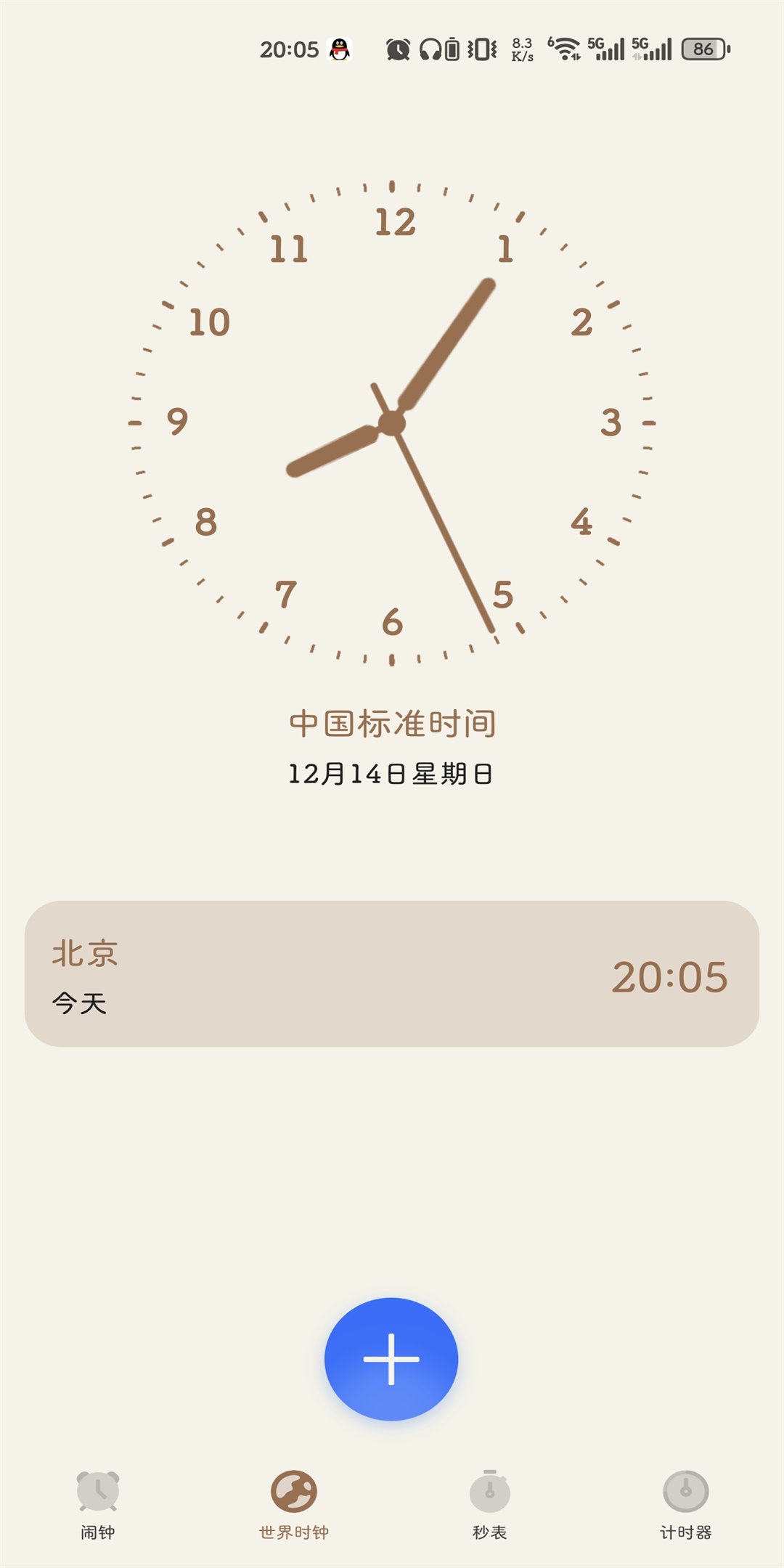784x1568 pixels.
Task: Open the 北京 city clock card
Action: [x=392, y=973]
